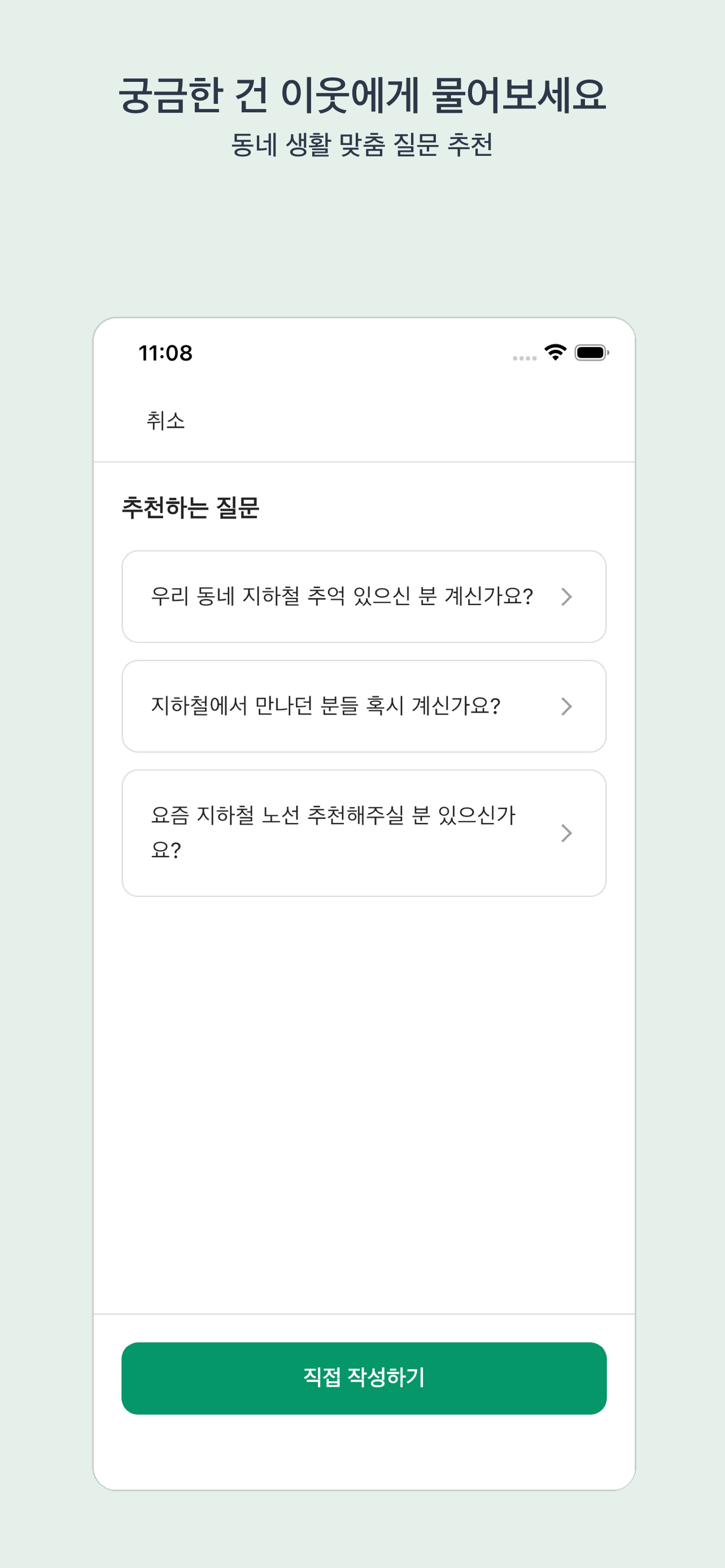Expand the '지하철에서 만나던 분들' question card
Image resolution: width=725 pixels, height=1568 pixels.
coord(364,706)
